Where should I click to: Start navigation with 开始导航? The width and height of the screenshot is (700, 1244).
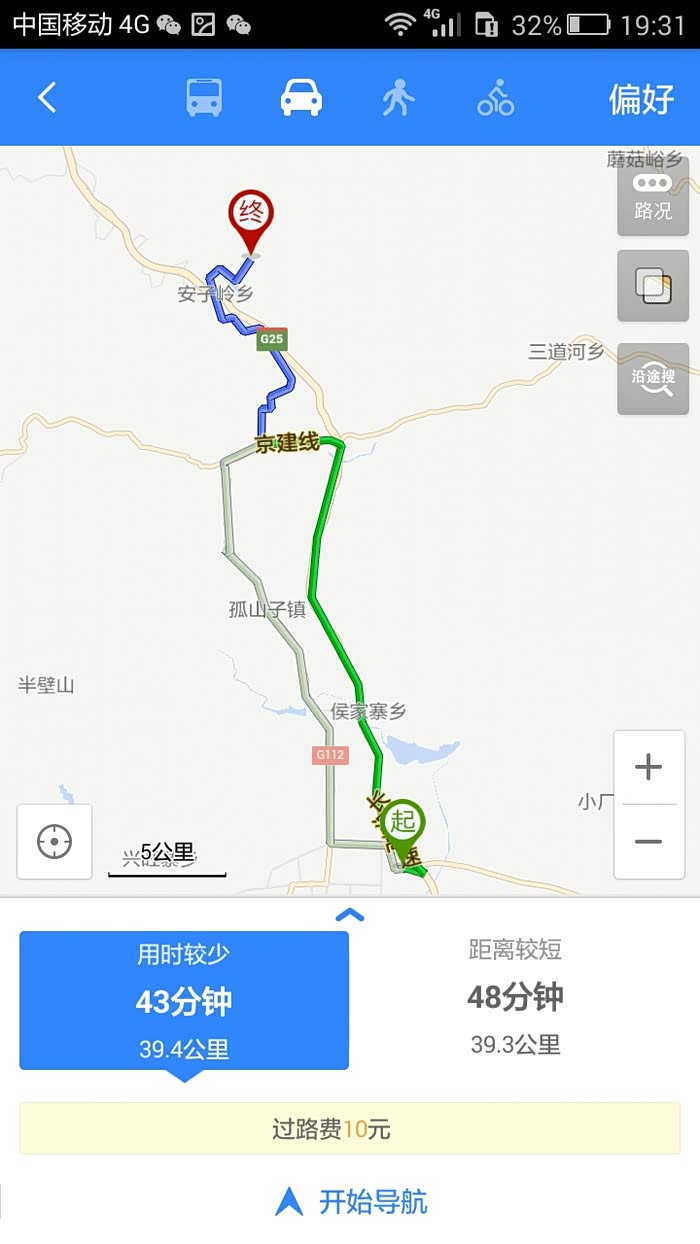[350, 1201]
